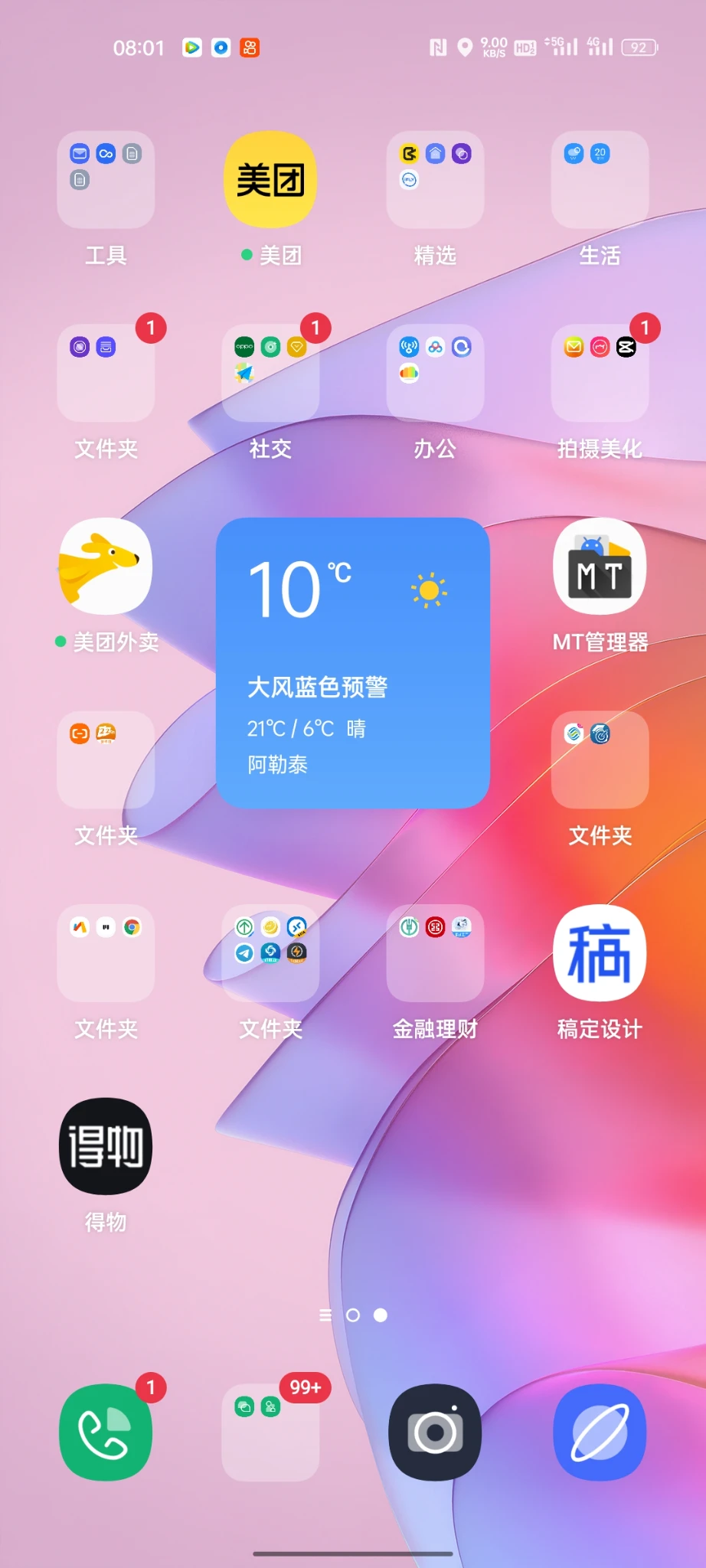Launch the 美团 app

[270, 180]
